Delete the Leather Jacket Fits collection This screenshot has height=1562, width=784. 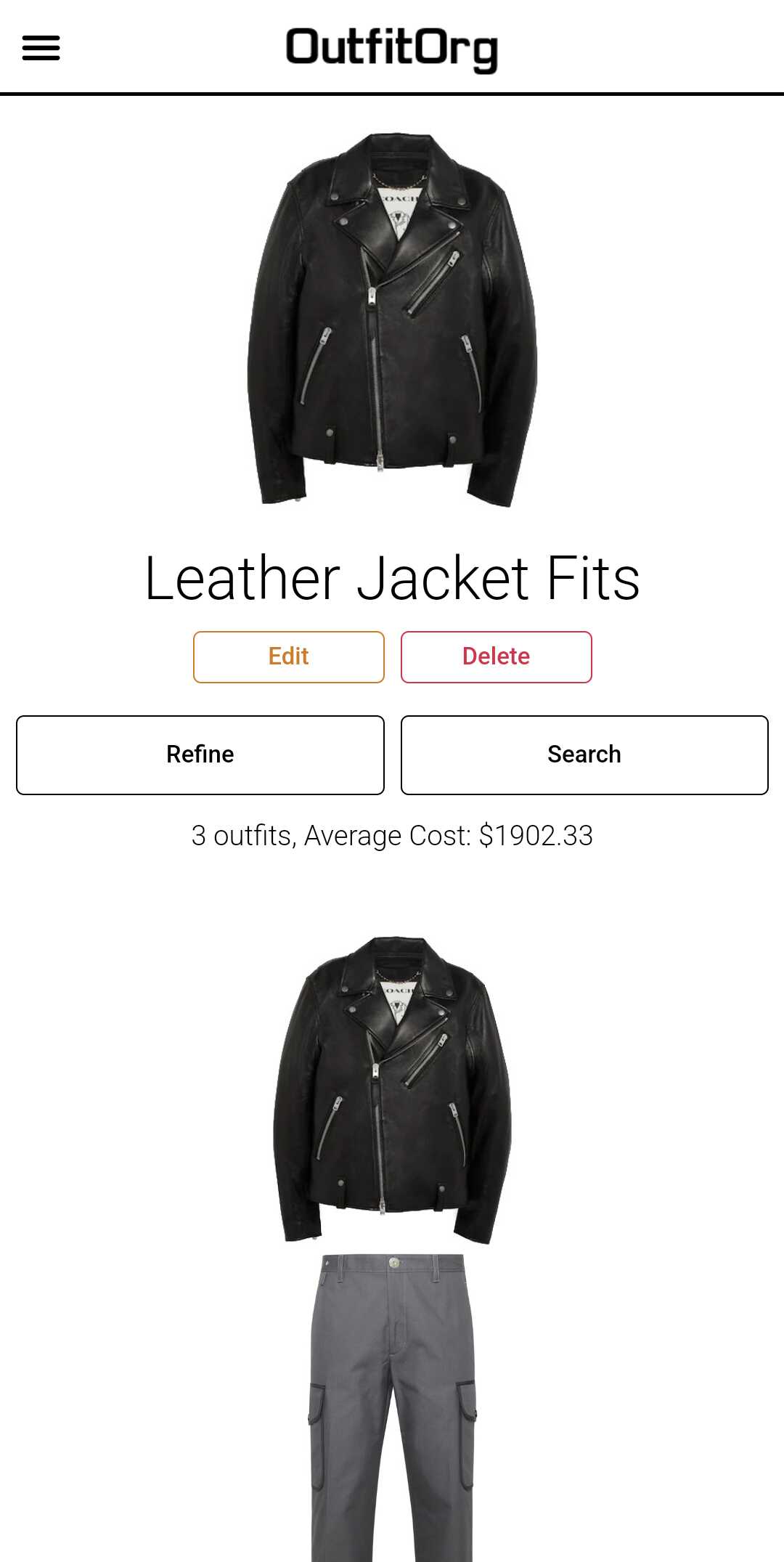(496, 656)
